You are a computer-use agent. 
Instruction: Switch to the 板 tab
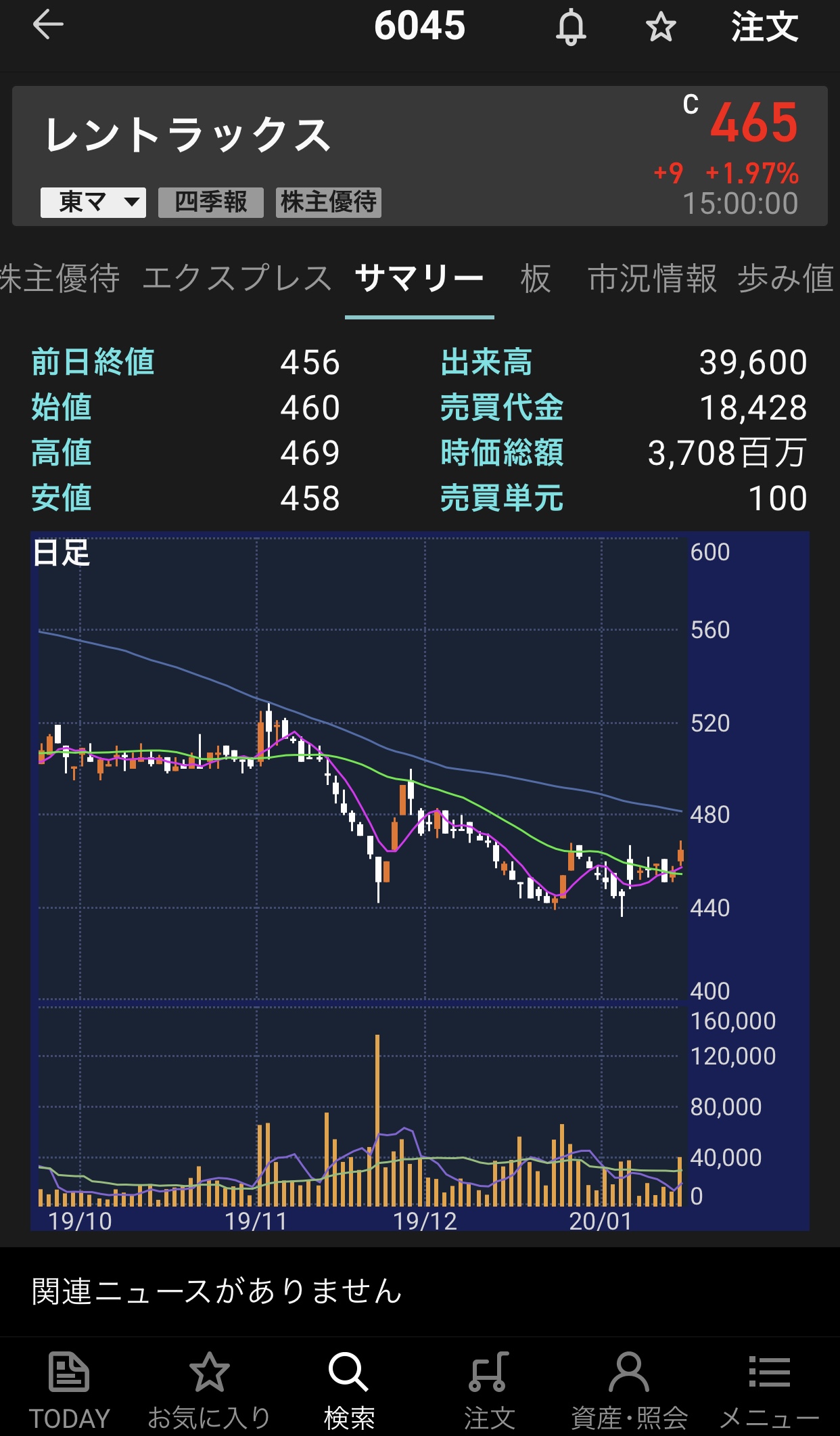(536, 279)
